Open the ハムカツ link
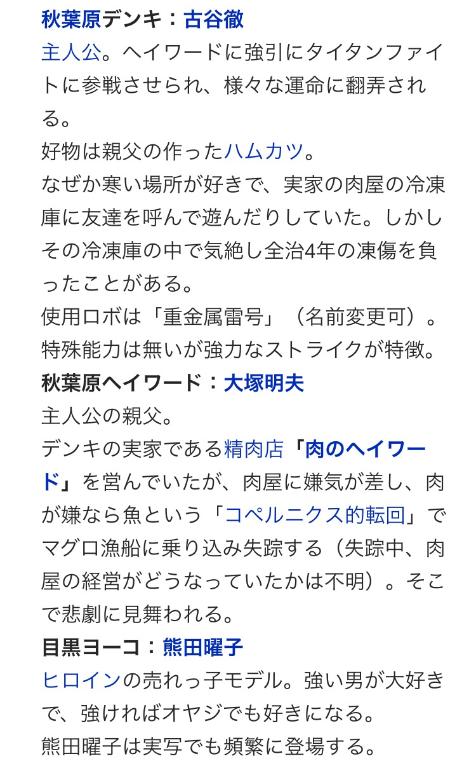The width and height of the screenshot is (476, 768). pos(264,151)
